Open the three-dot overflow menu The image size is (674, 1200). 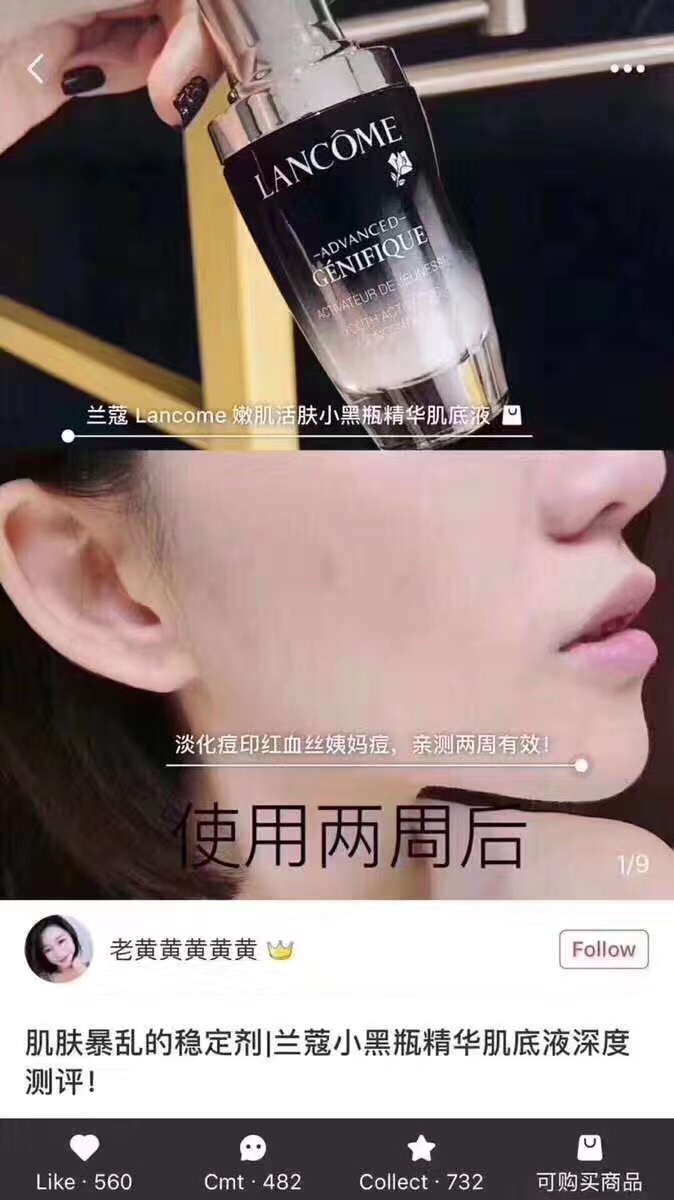click(627, 69)
